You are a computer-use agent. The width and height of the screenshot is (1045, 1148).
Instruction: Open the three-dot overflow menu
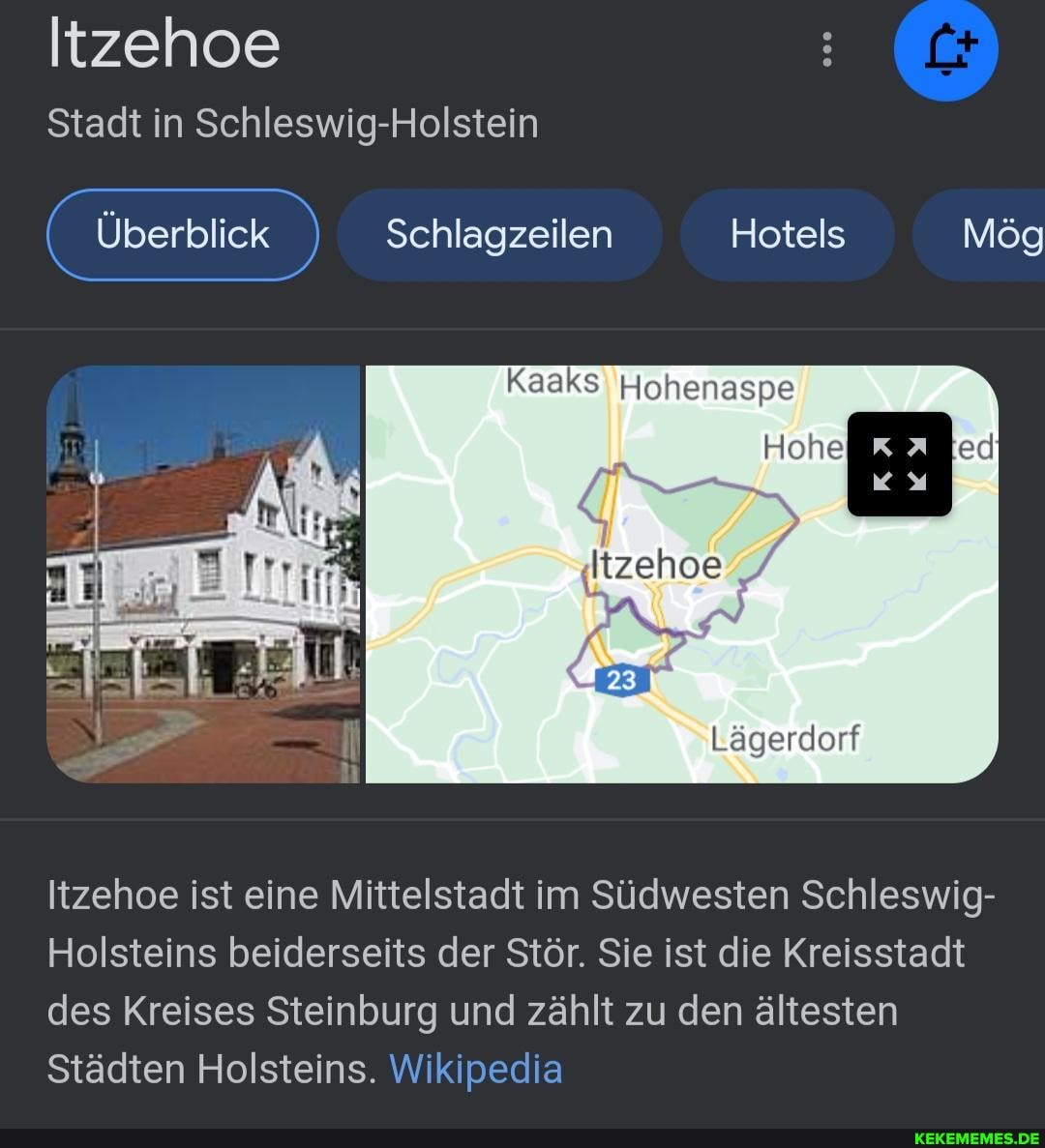pos(826,48)
